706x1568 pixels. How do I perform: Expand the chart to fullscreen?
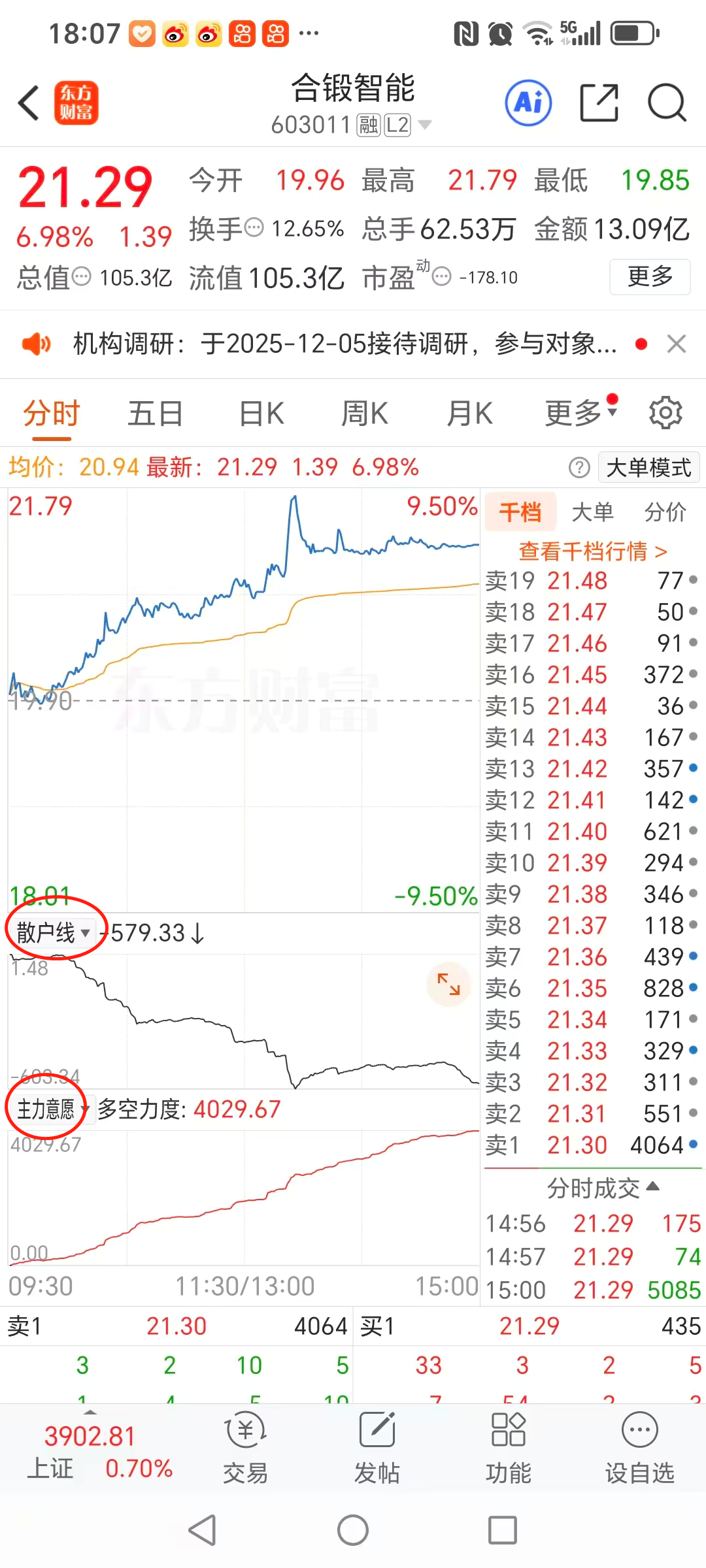(448, 985)
